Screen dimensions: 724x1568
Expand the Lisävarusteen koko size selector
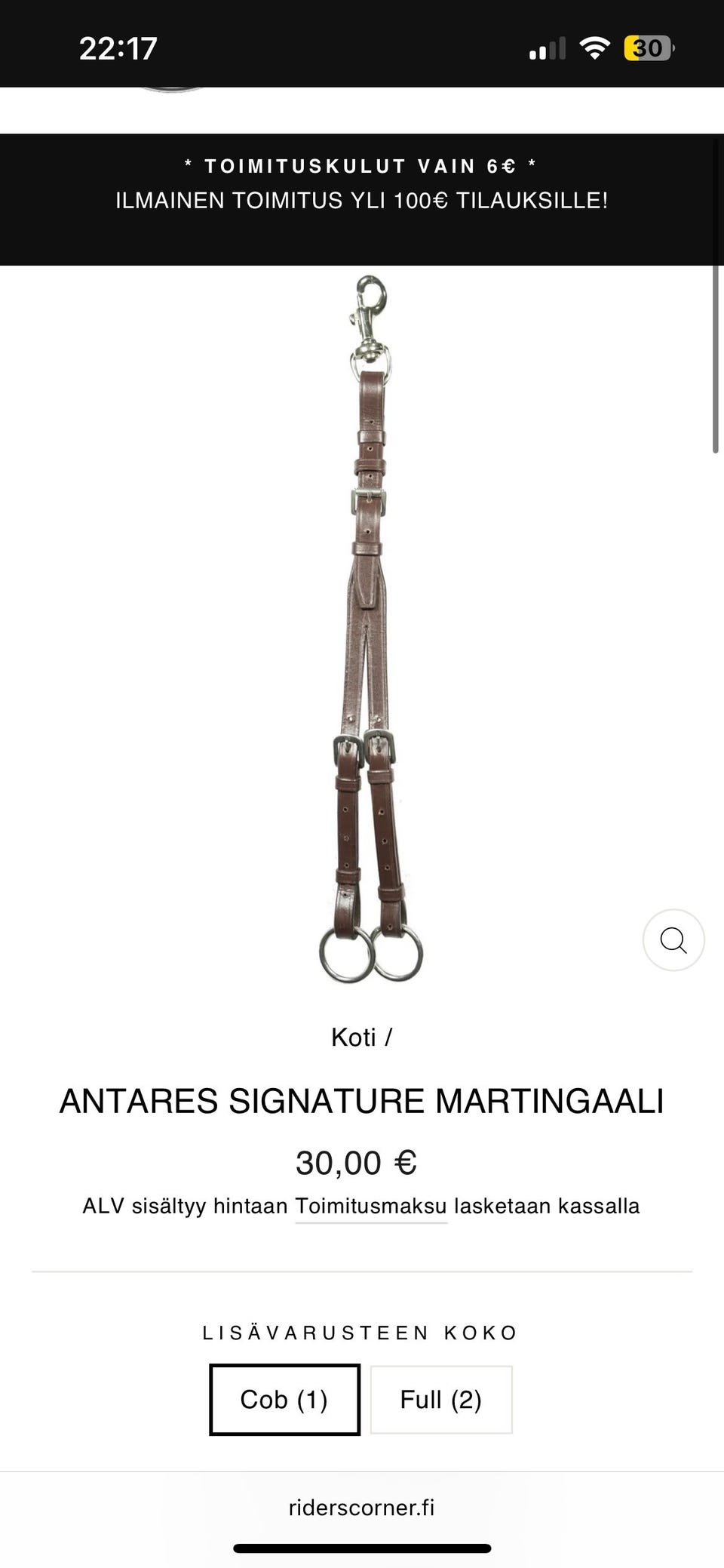point(360,1333)
